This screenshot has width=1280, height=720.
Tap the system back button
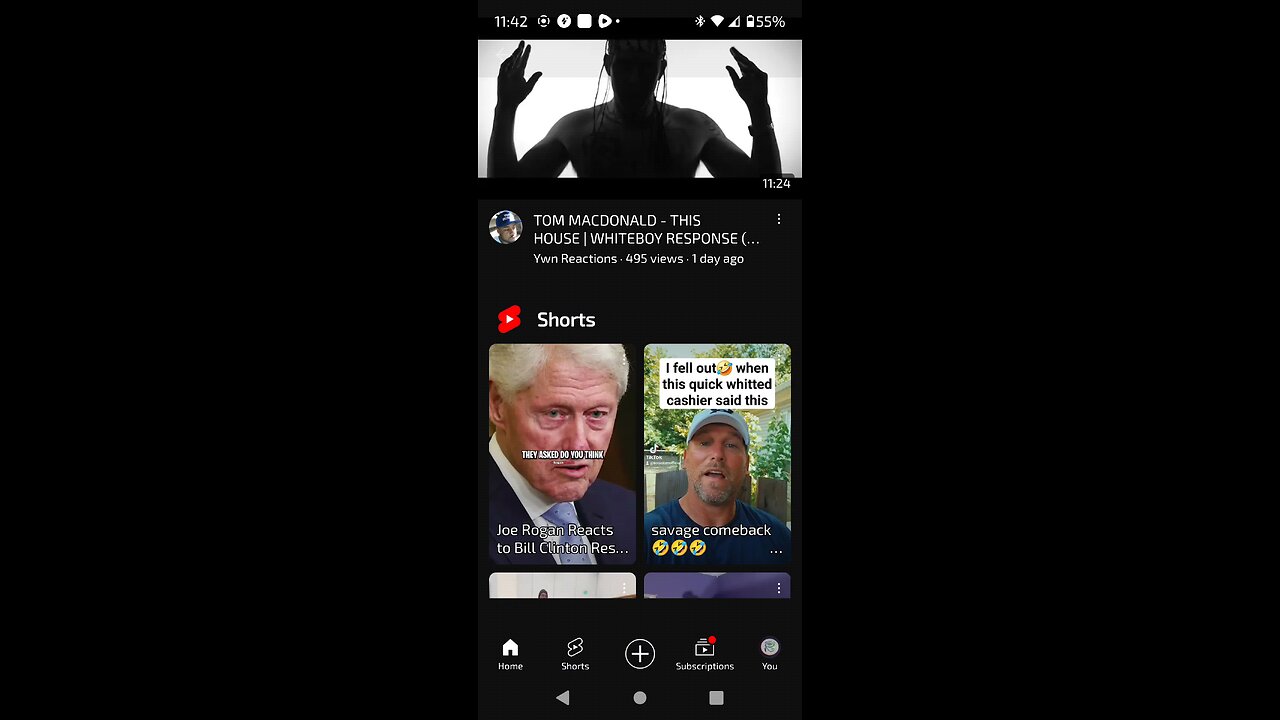(x=563, y=698)
